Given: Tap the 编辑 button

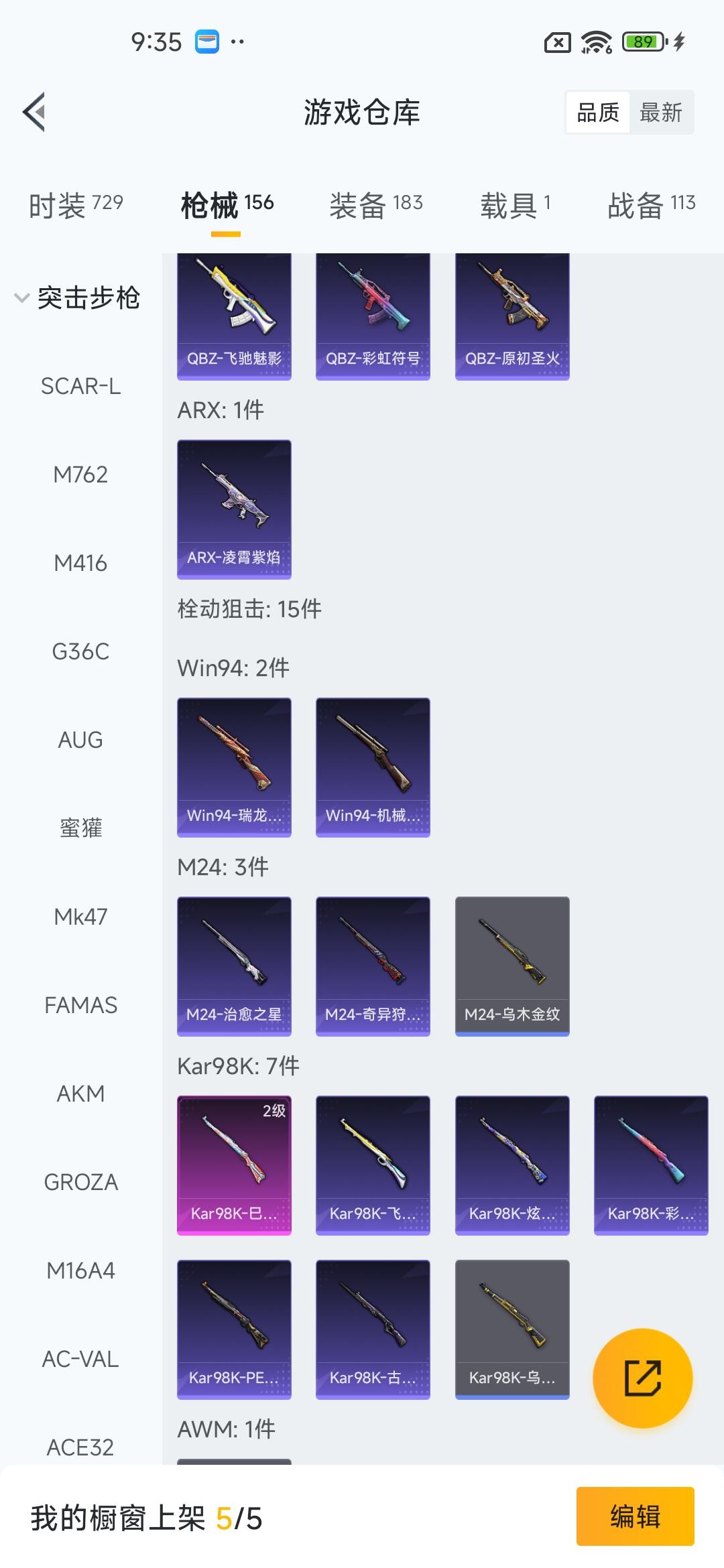Looking at the screenshot, I should (x=635, y=1517).
